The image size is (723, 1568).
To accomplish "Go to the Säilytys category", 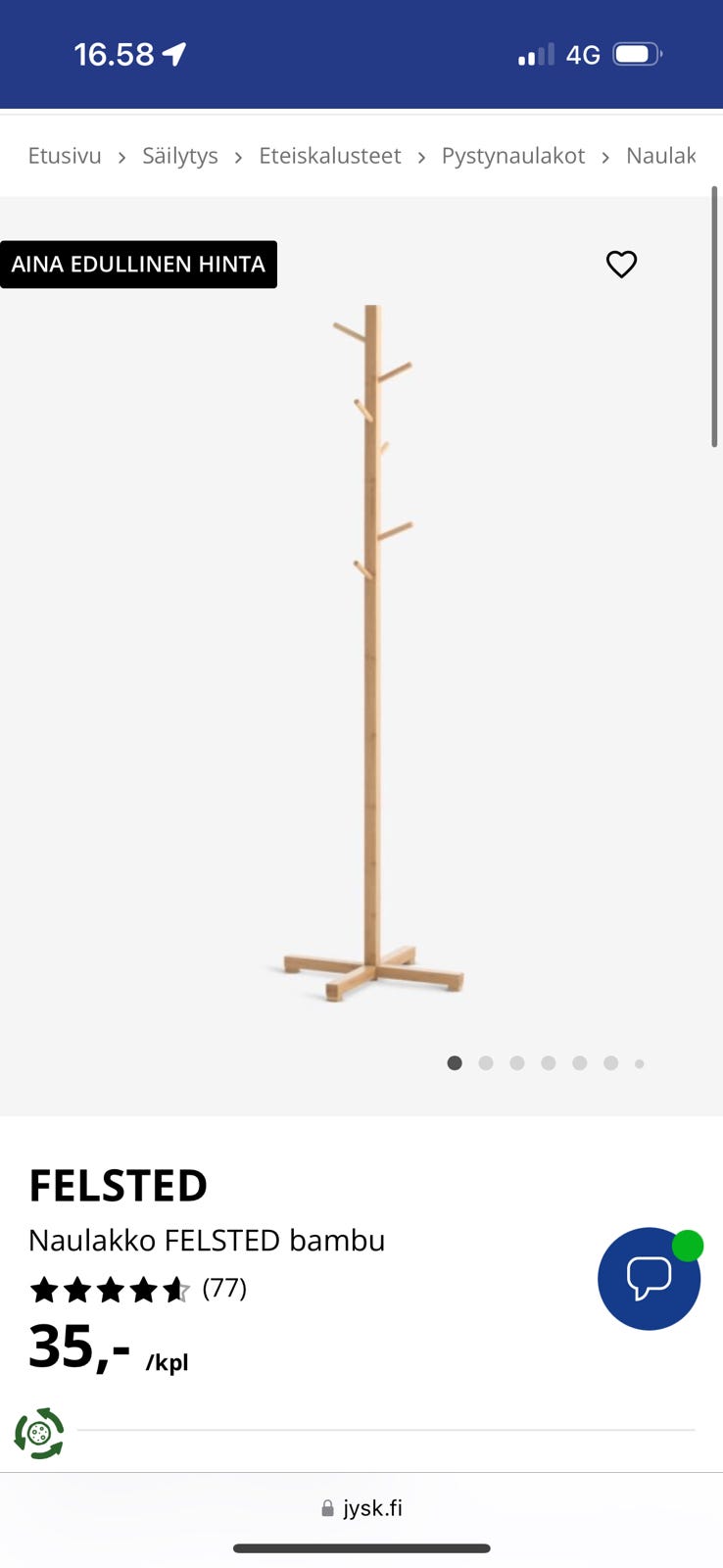I will click(180, 156).
